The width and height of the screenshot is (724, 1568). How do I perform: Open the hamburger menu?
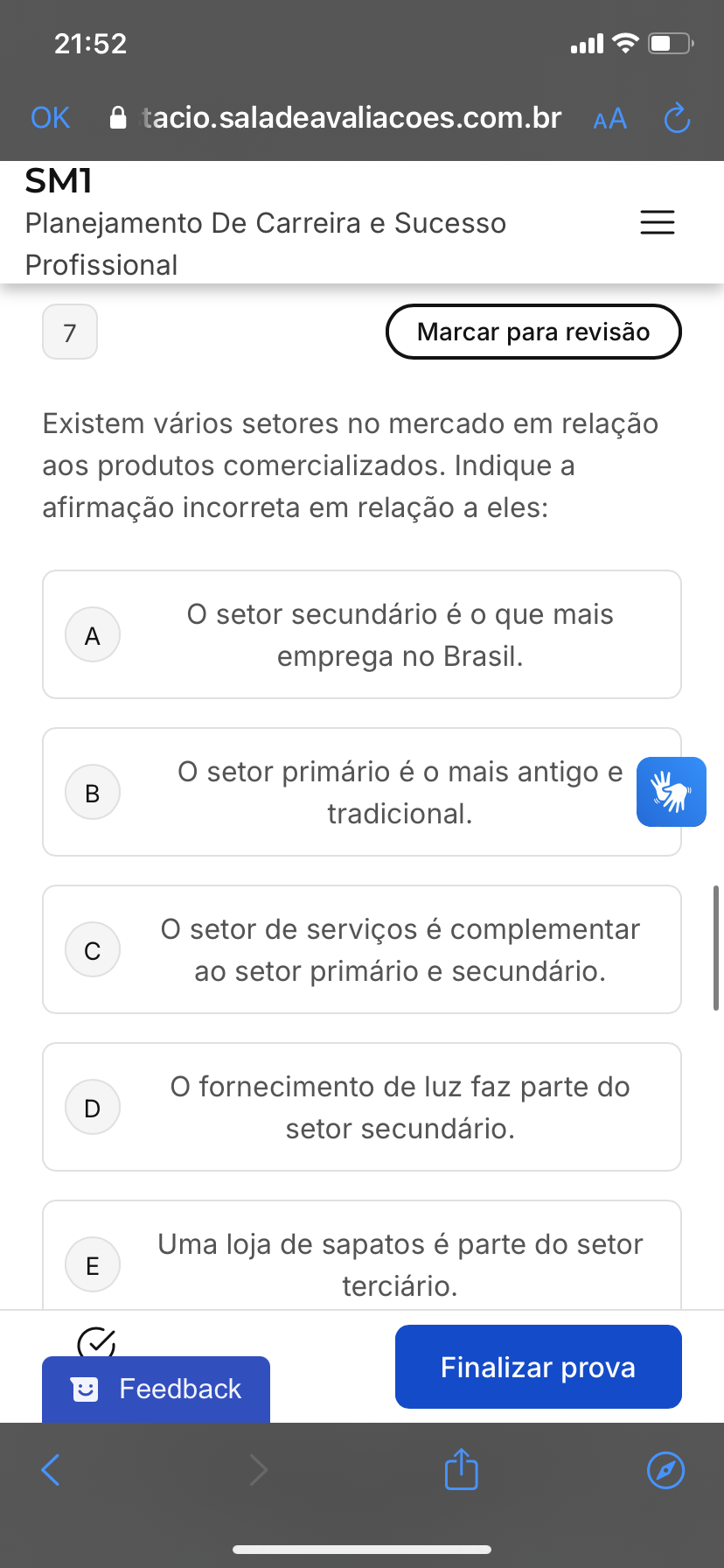658,222
